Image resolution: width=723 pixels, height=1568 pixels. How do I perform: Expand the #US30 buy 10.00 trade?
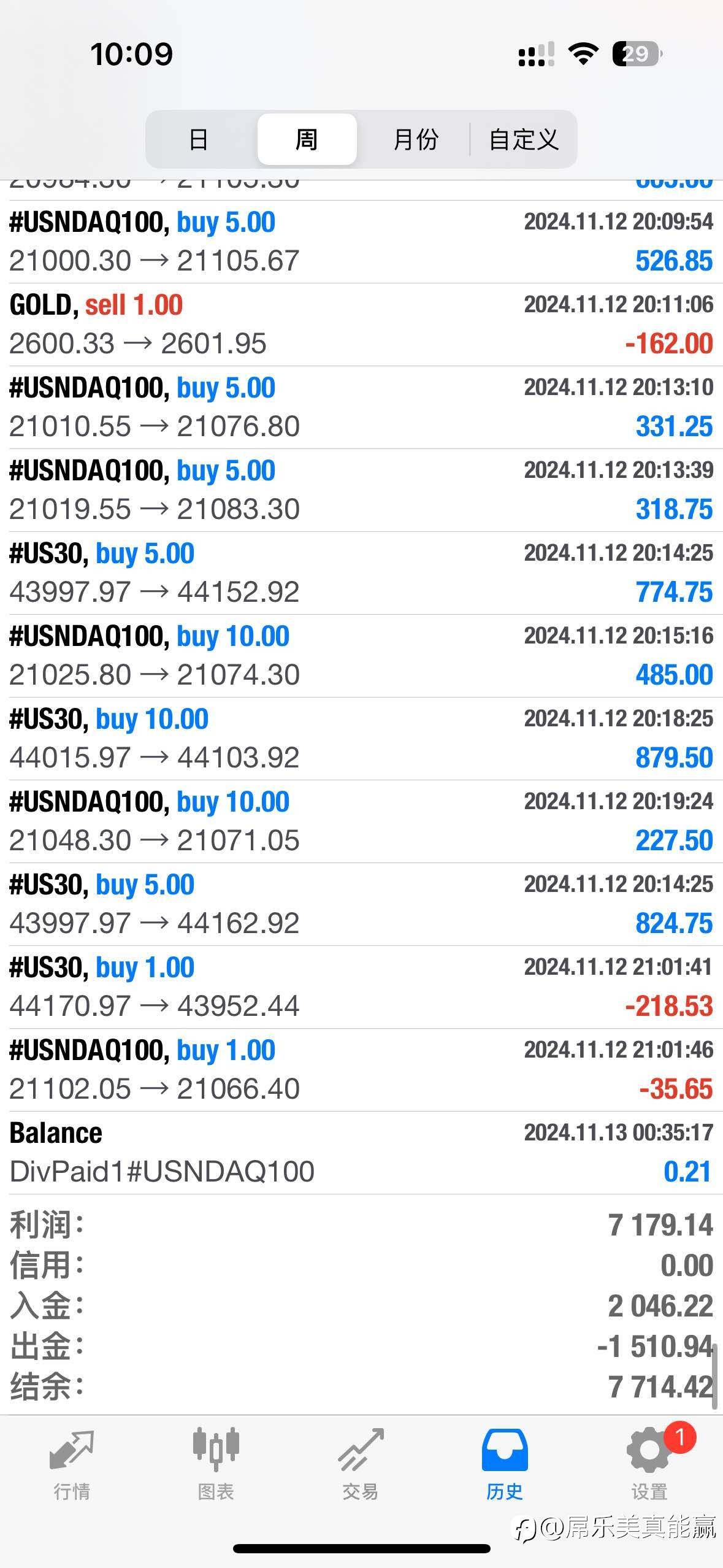point(361,739)
